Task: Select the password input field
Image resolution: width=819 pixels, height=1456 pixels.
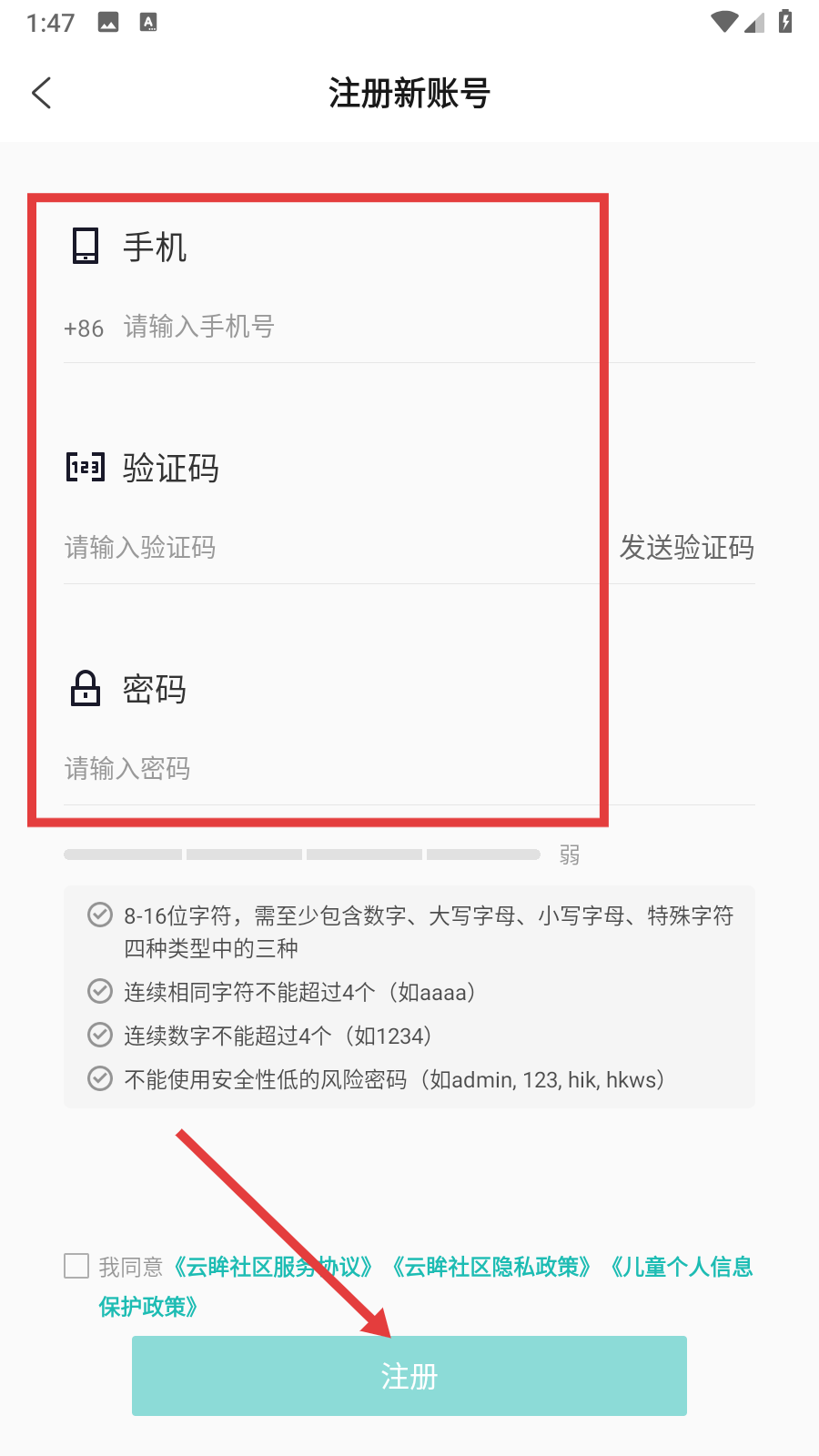Action: [409, 768]
